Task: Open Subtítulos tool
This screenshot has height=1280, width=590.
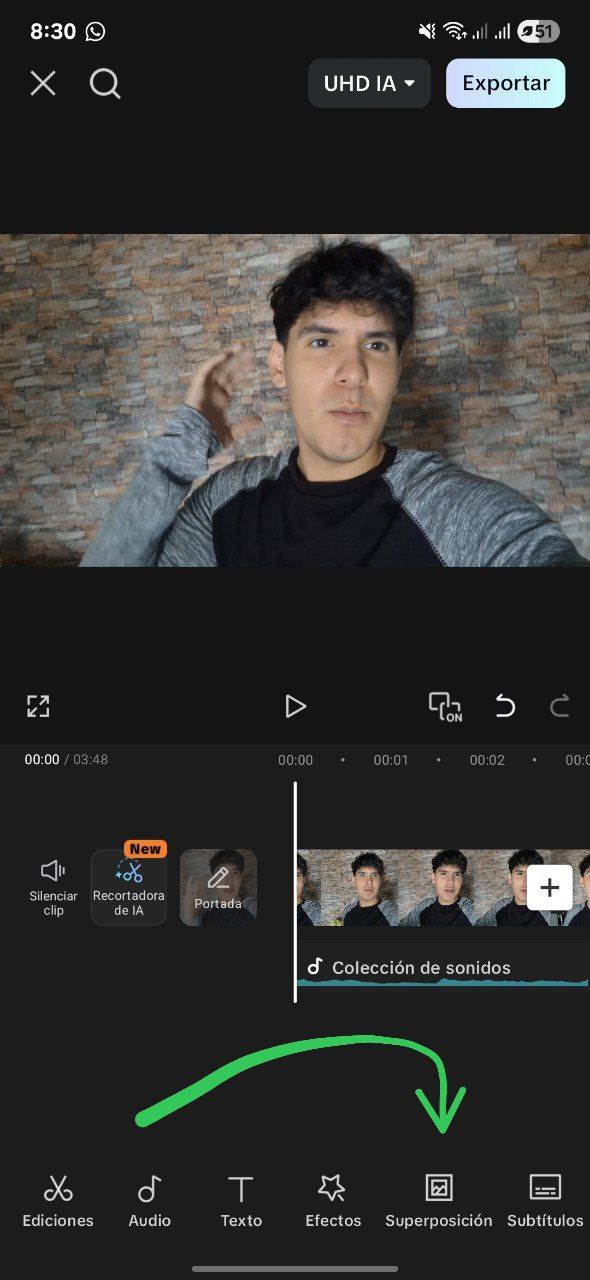Action: [545, 1201]
